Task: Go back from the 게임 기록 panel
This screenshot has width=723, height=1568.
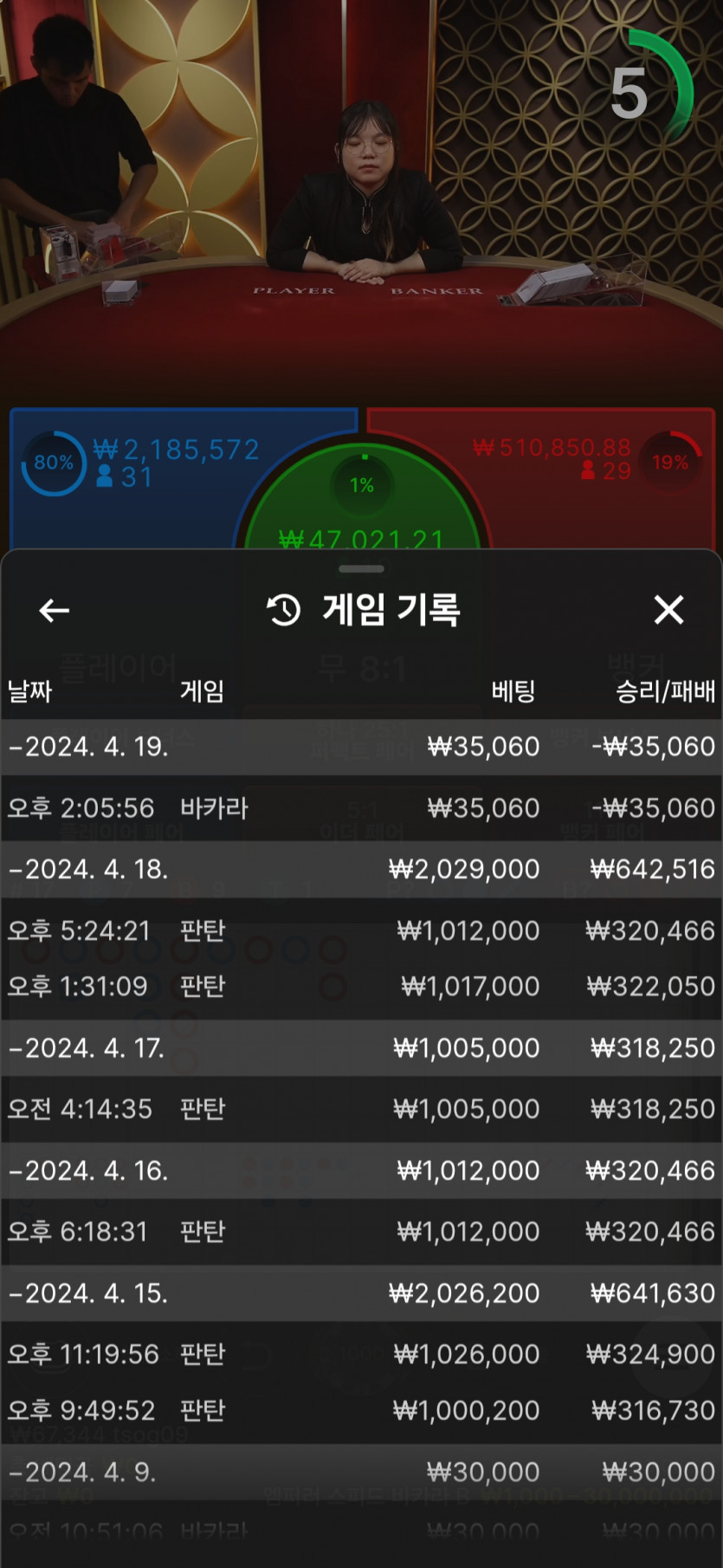Action: pyautogui.click(x=54, y=611)
